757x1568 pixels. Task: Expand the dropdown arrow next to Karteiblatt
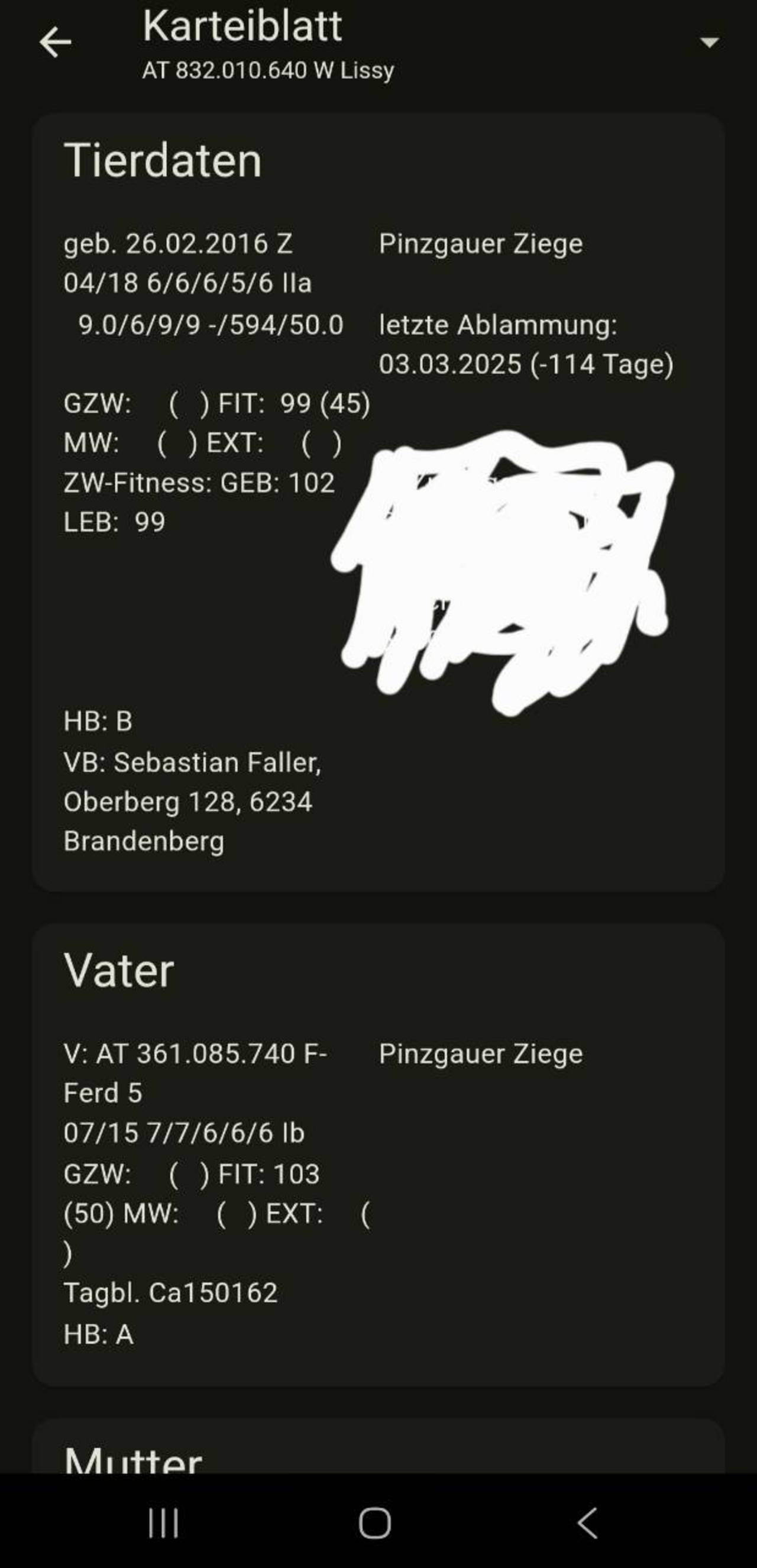[x=710, y=42]
